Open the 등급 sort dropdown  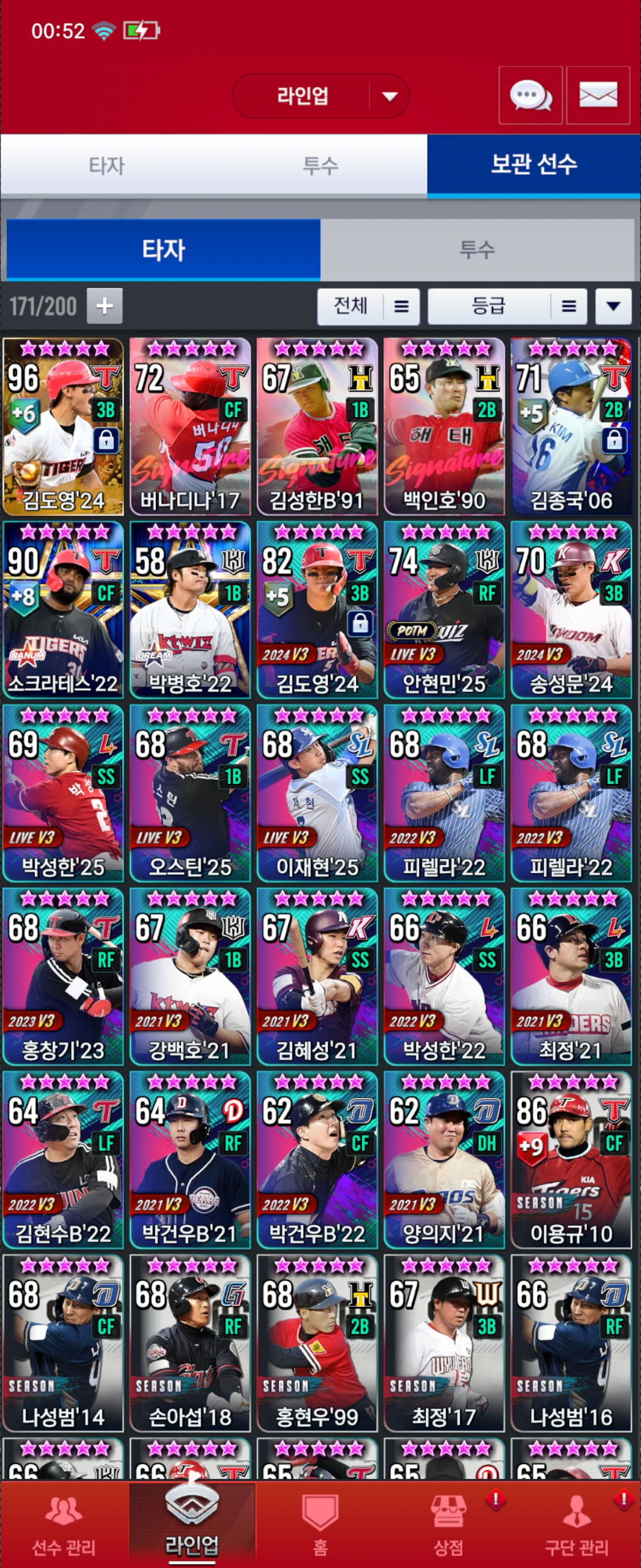(507, 305)
